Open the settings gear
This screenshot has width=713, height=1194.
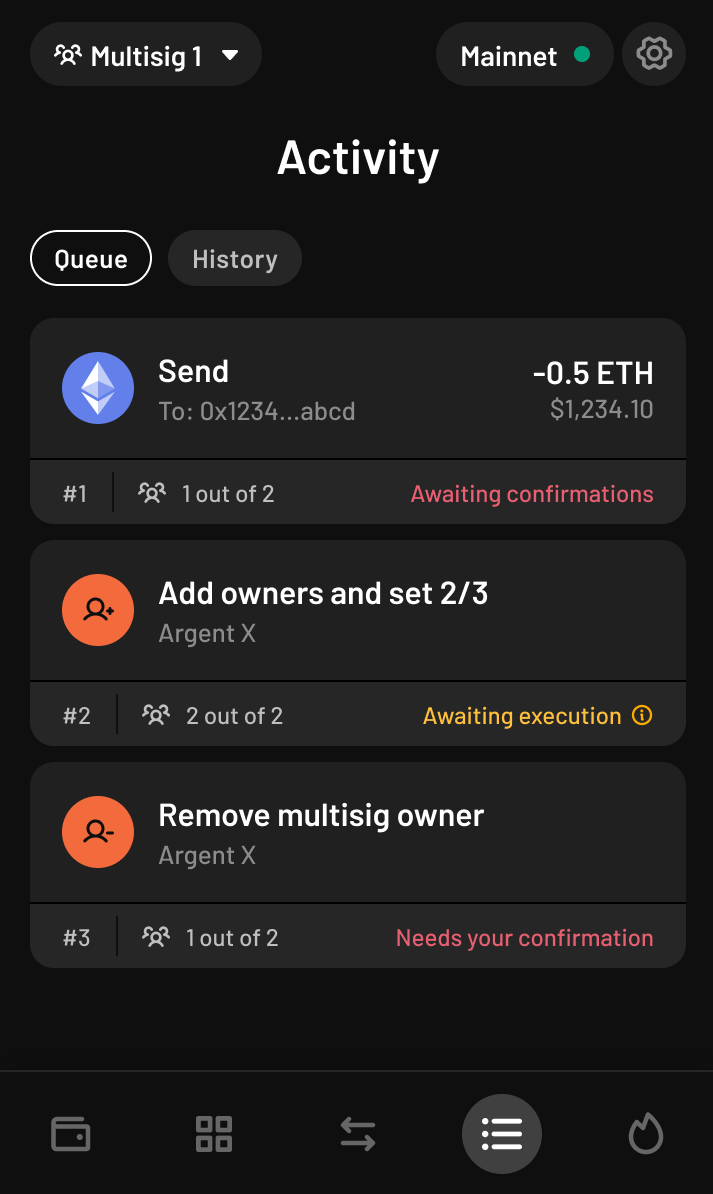pyautogui.click(x=654, y=53)
